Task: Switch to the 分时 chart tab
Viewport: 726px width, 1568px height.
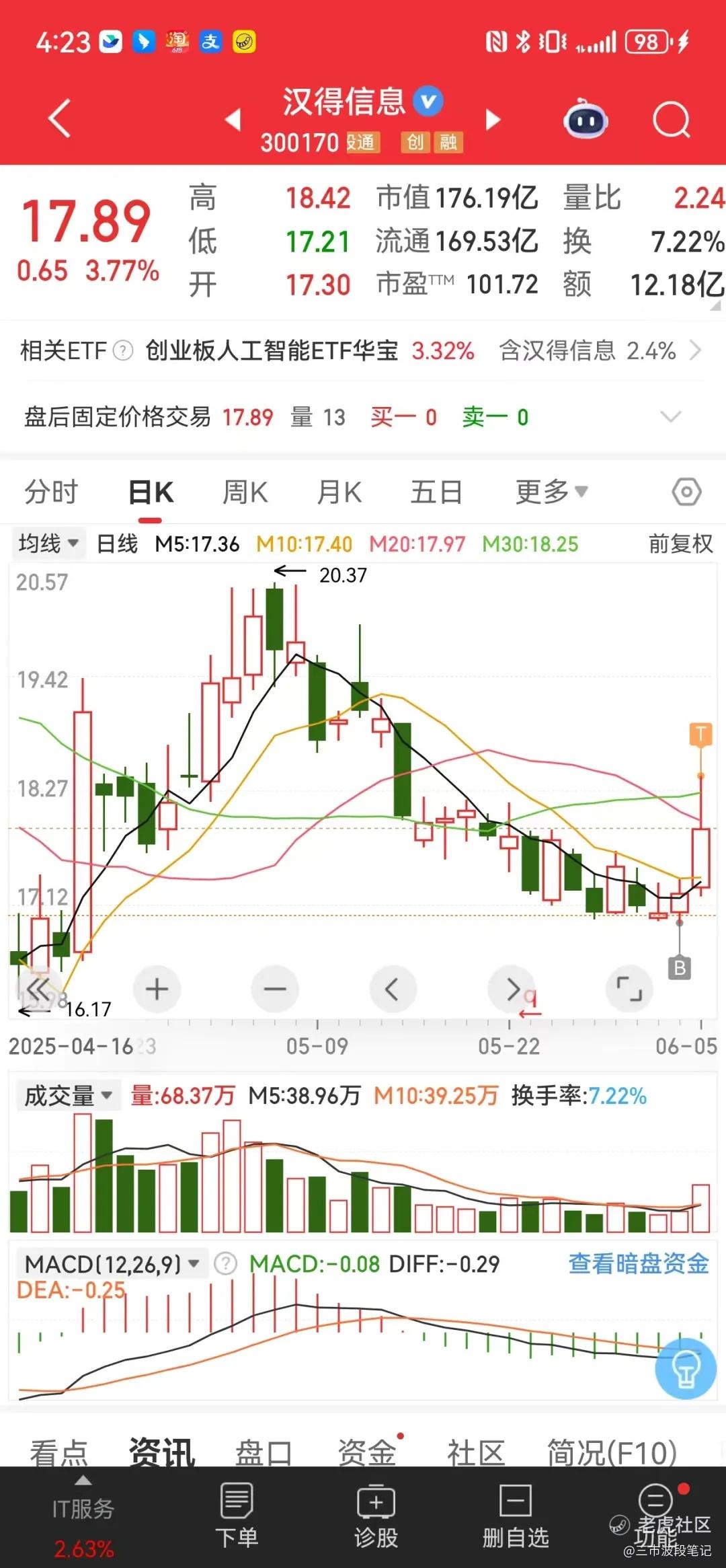Action: [x=51, y=492]
